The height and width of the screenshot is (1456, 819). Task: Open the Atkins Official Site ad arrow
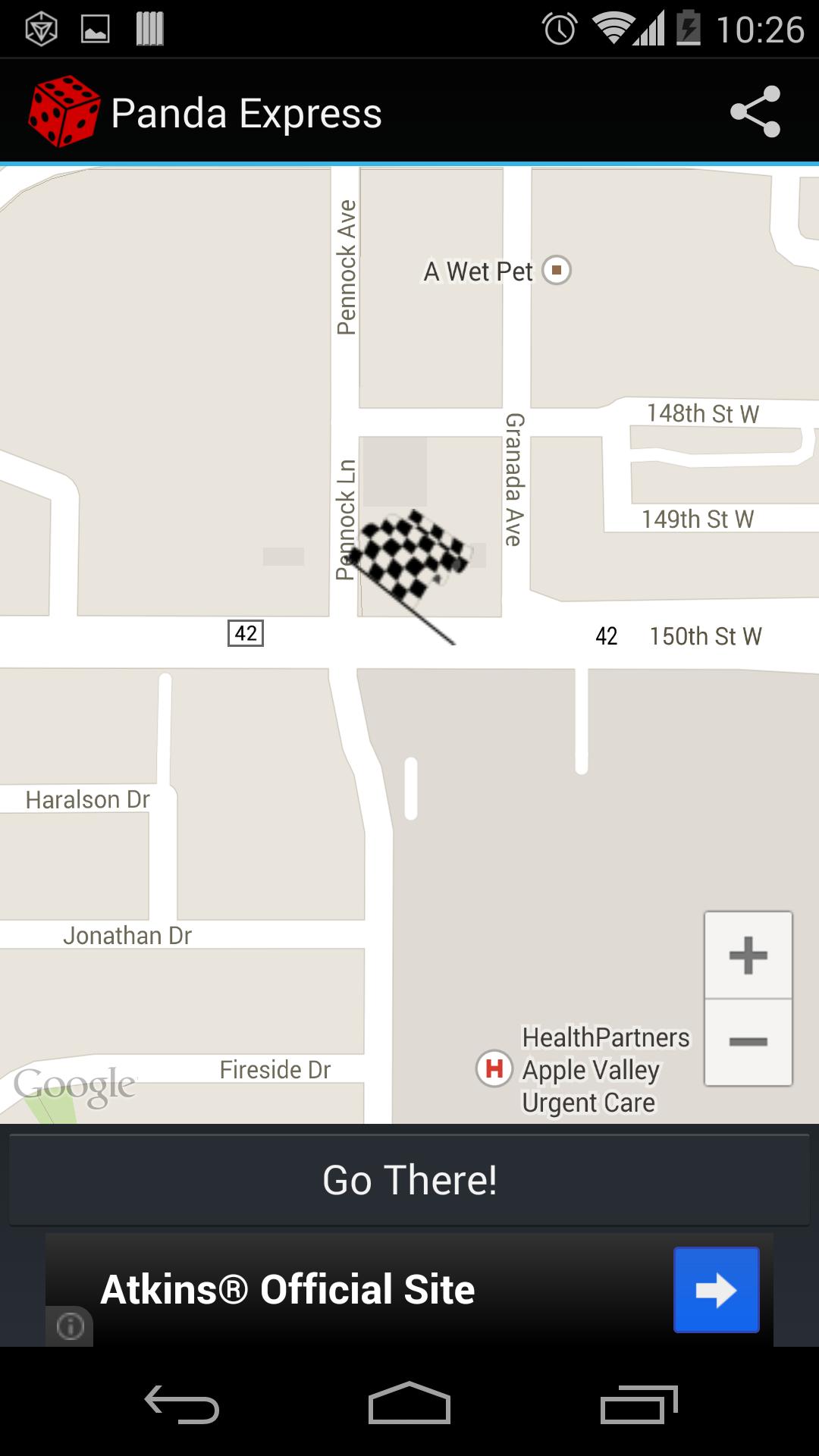pyautogui.click(x=716, y=1290)
